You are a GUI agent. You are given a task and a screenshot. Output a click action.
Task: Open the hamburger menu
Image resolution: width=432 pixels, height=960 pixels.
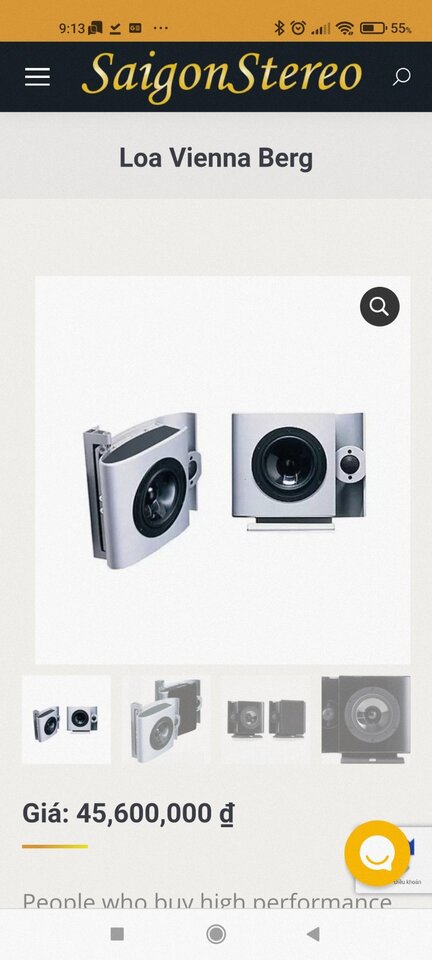37,77
